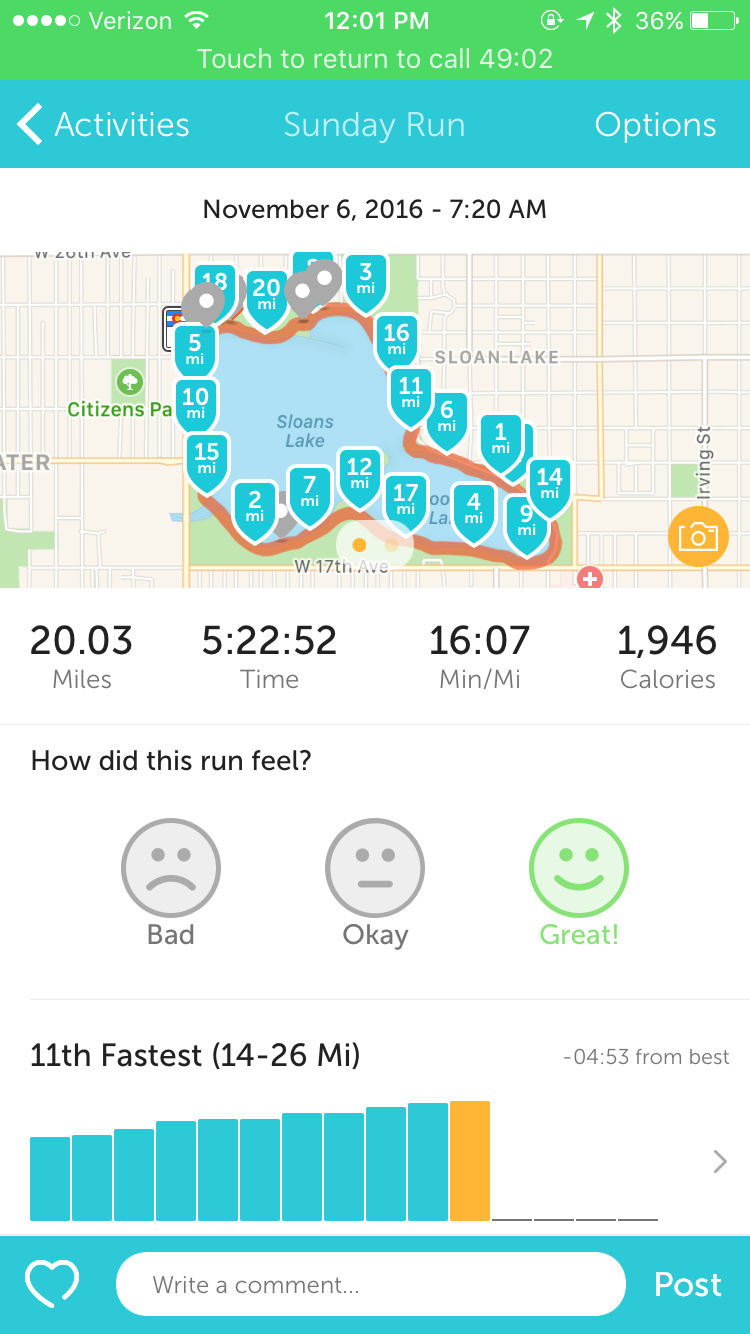Like this run with the heart
Screen dimensions: 750x1334
coord(52,1284)
